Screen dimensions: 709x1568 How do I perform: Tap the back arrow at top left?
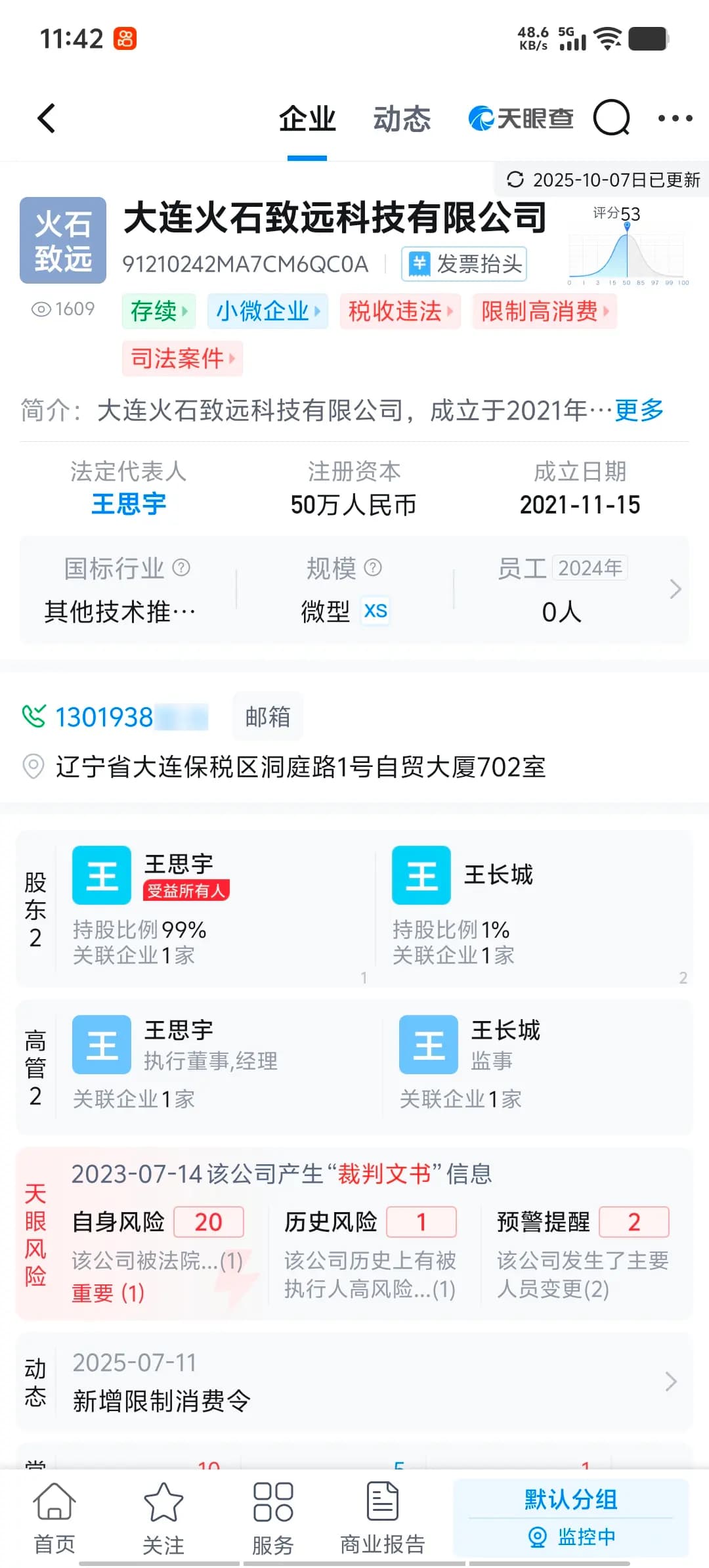[46, 118]
